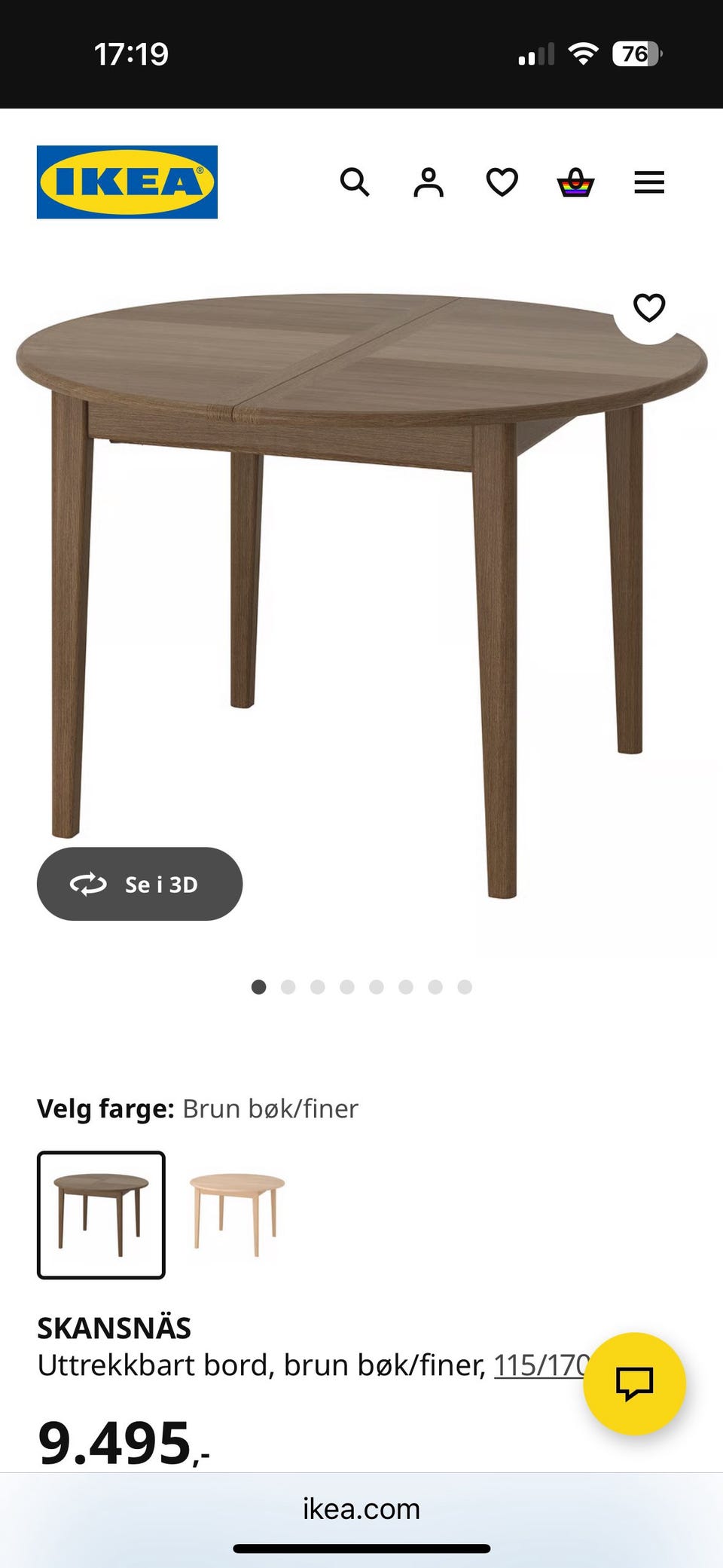Open the wishlist heart icon in header
This screenshot has width=723, height=1568.
point(501,182)
